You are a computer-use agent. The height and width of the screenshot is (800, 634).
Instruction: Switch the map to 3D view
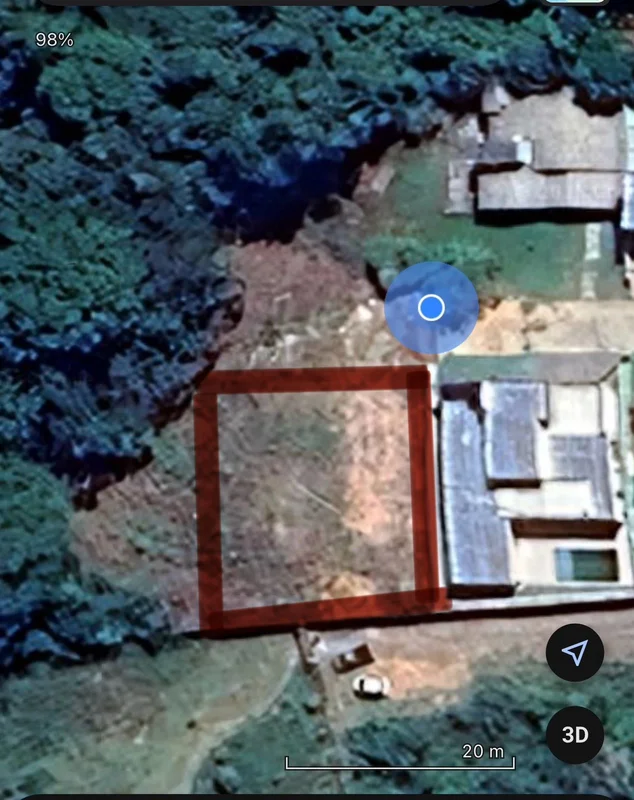click(x=574, y=735)
